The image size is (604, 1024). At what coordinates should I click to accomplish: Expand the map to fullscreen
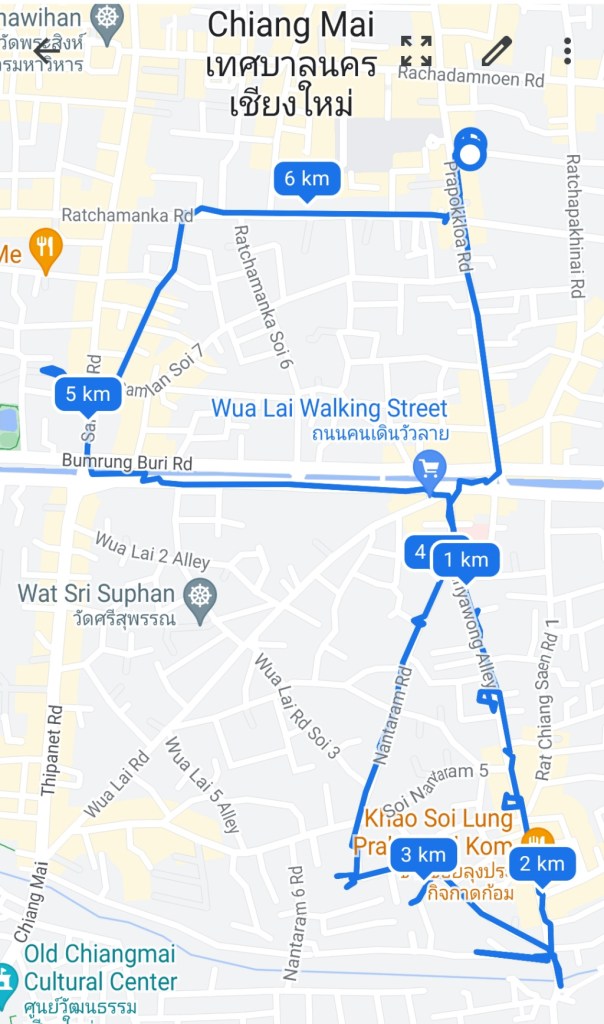coord(416,50)
